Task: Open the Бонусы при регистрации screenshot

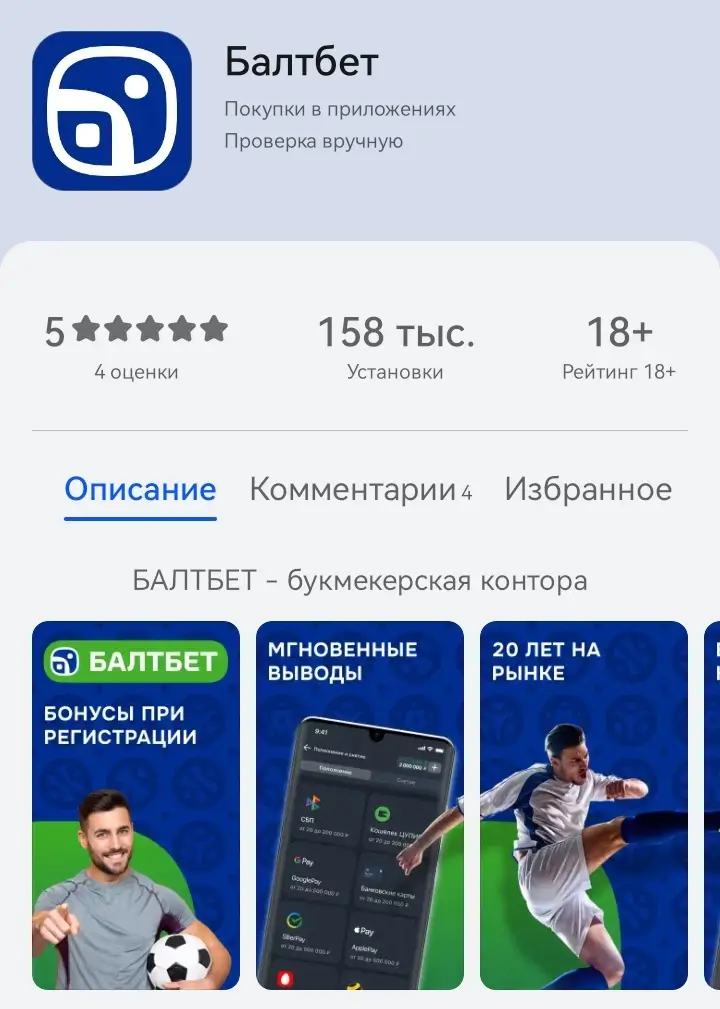Action: coord(136,805)
